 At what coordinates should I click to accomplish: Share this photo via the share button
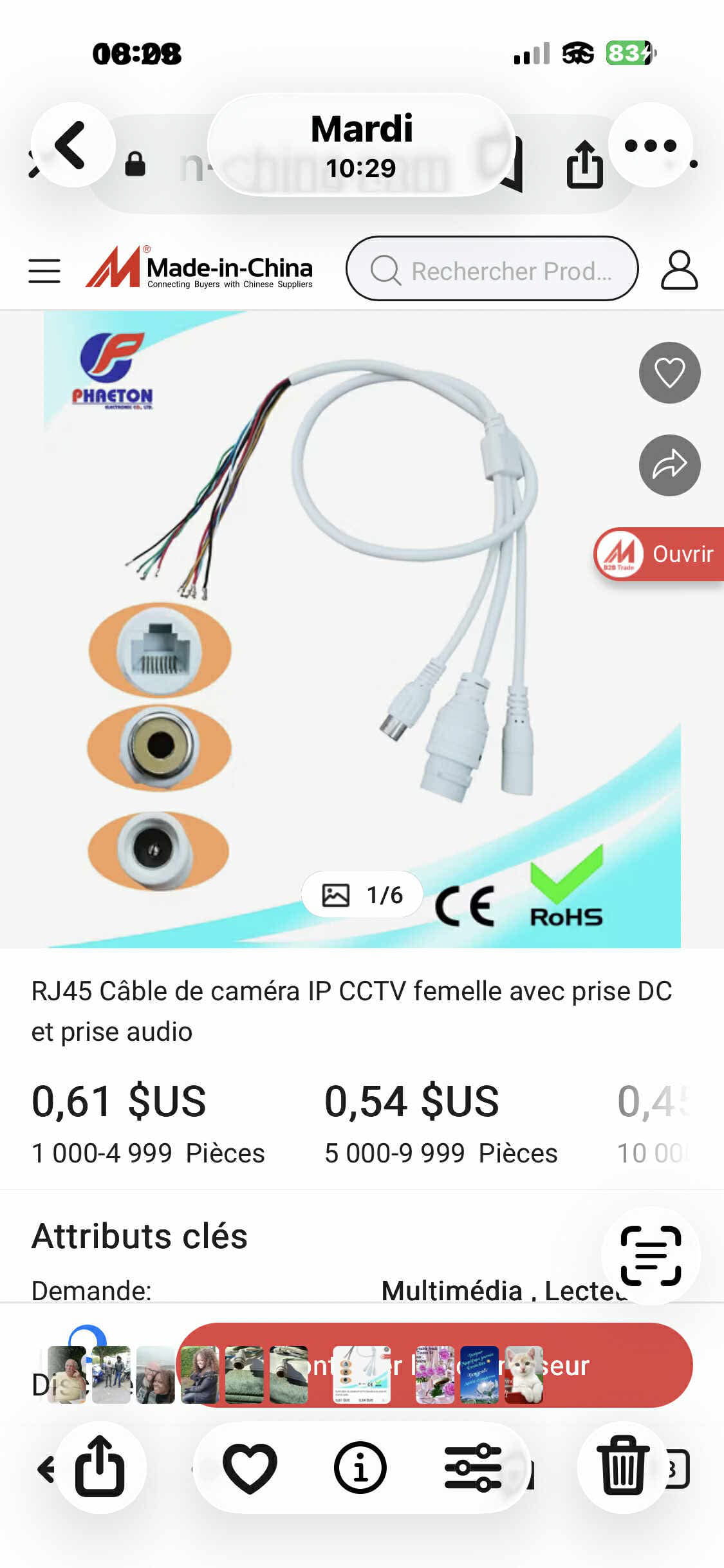pos(100,1468)
